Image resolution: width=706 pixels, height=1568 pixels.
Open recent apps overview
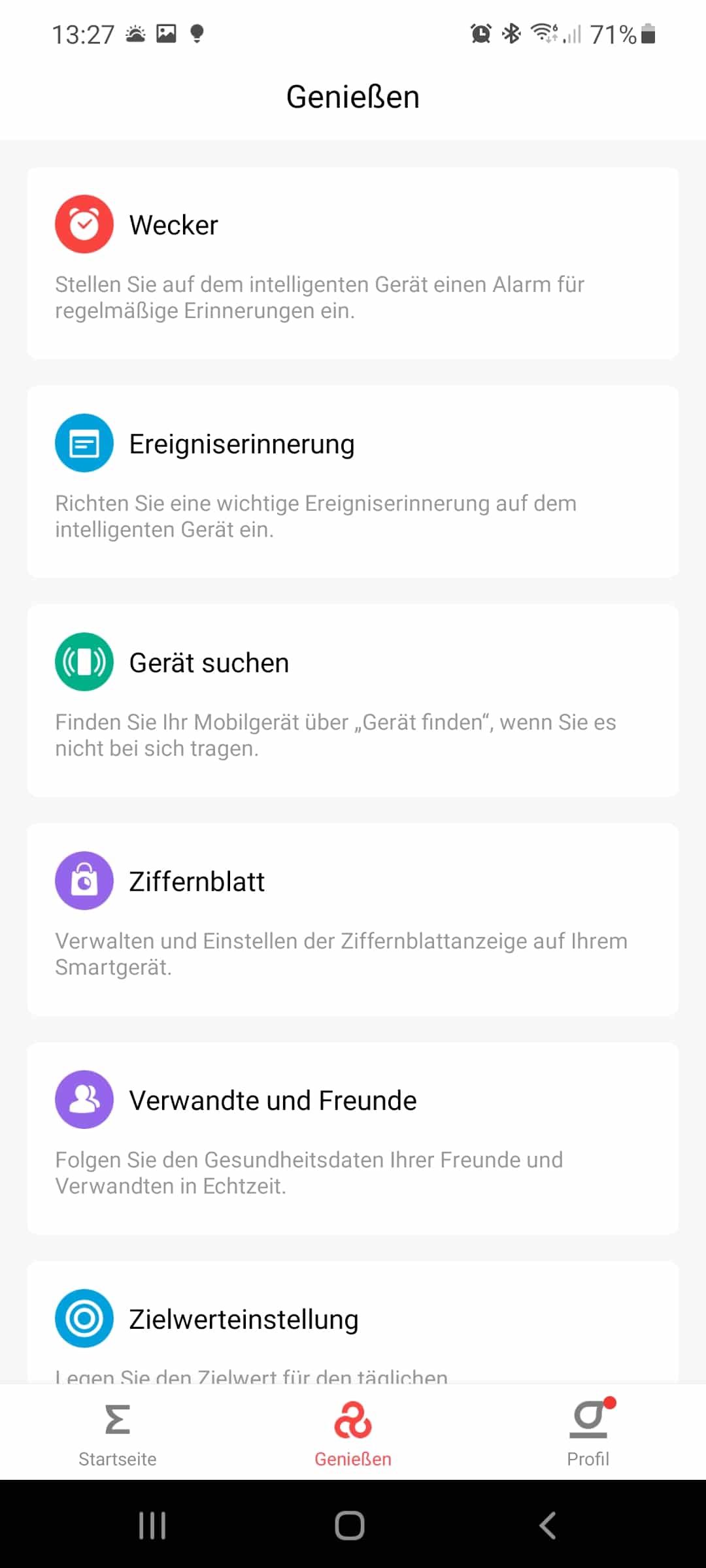click(152, 1526)
